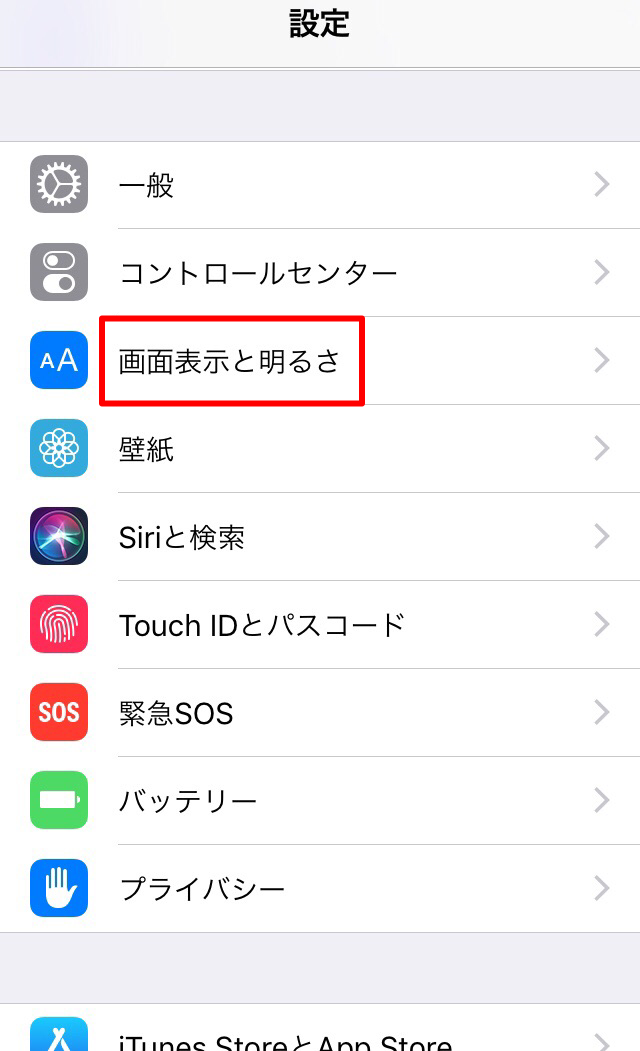Open バッテリー settings
640x1051 pixels.
point(320,801)
